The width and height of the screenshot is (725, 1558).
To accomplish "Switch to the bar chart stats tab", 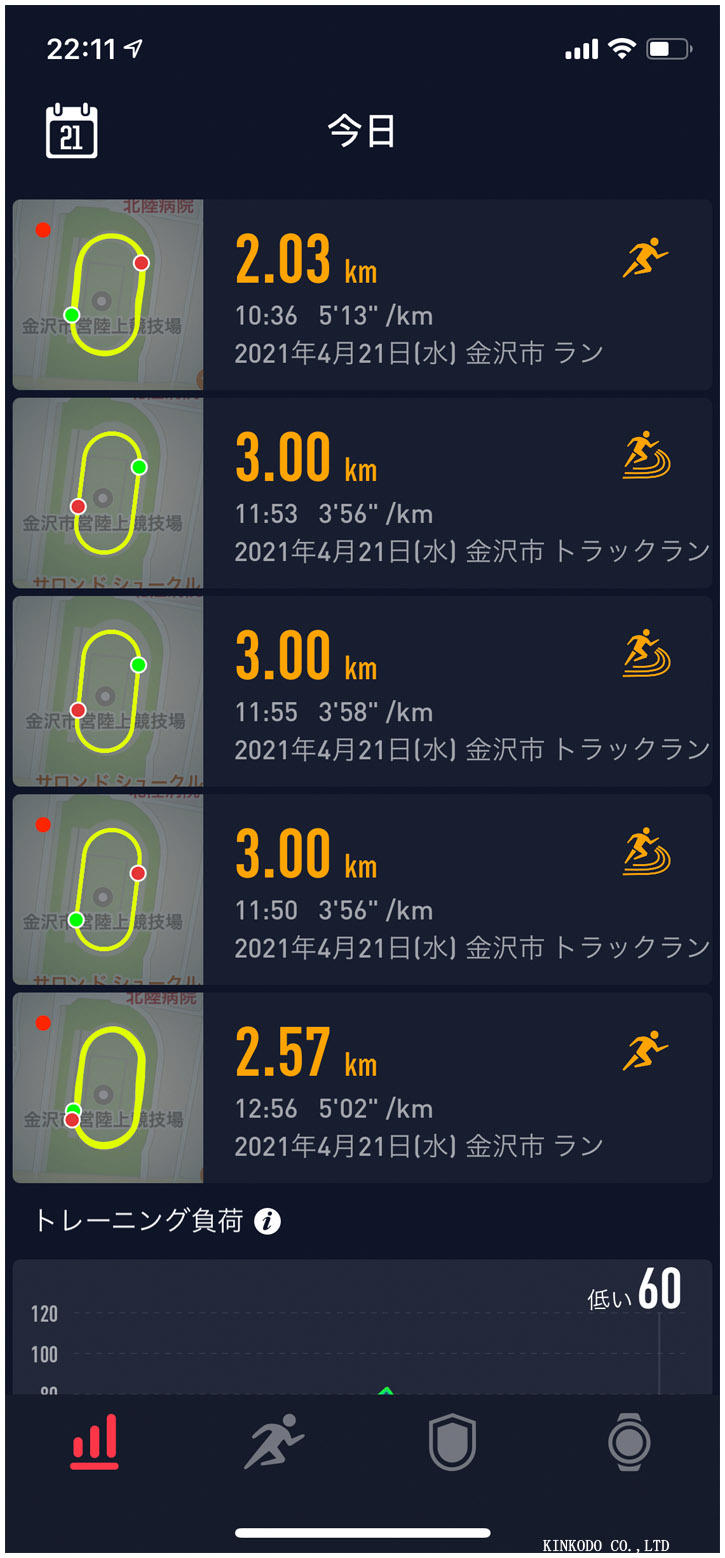I will click(x=95, y=1442).
